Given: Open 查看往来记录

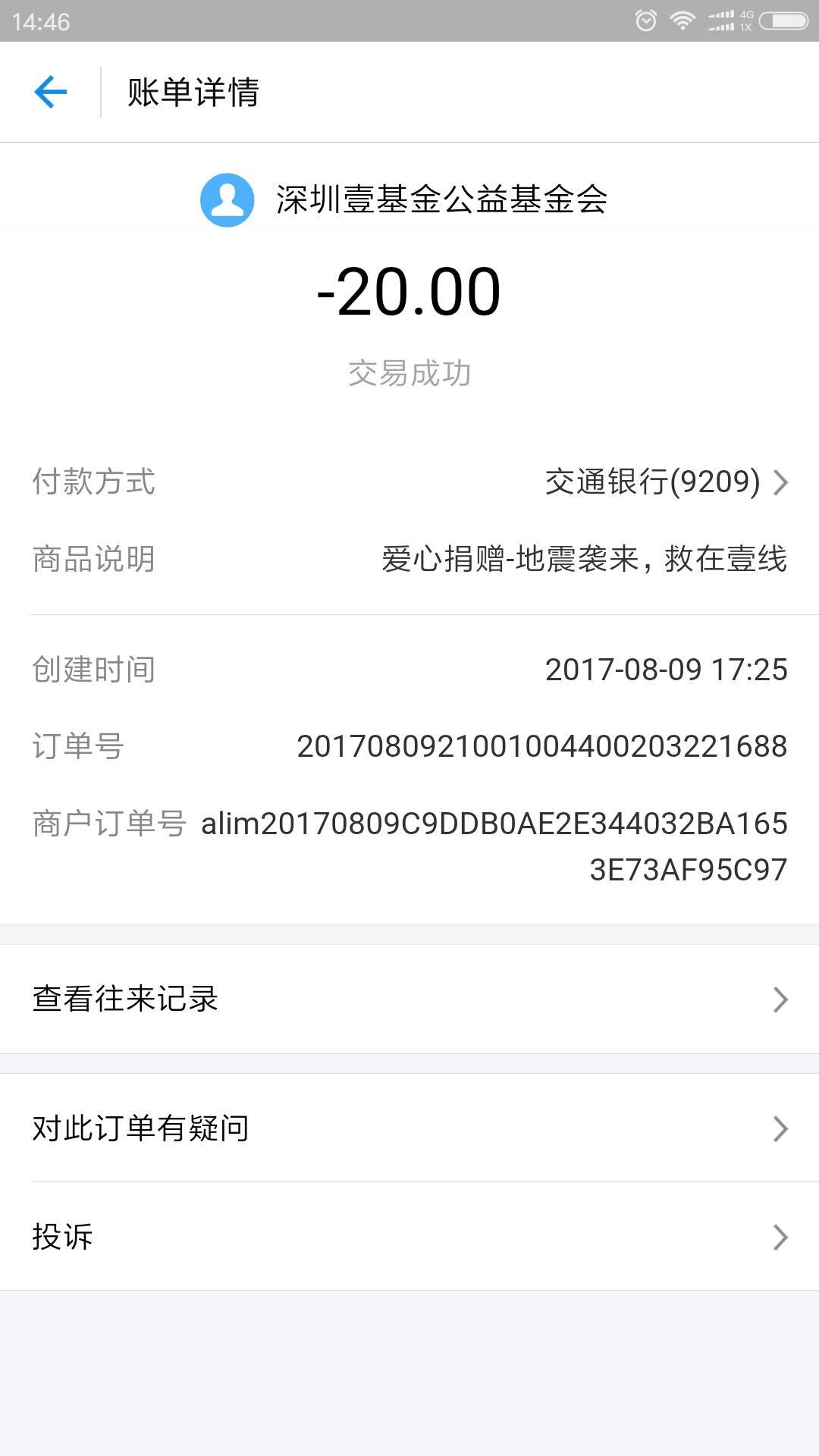Looking at the screenshot, I should tap(409, 999).
